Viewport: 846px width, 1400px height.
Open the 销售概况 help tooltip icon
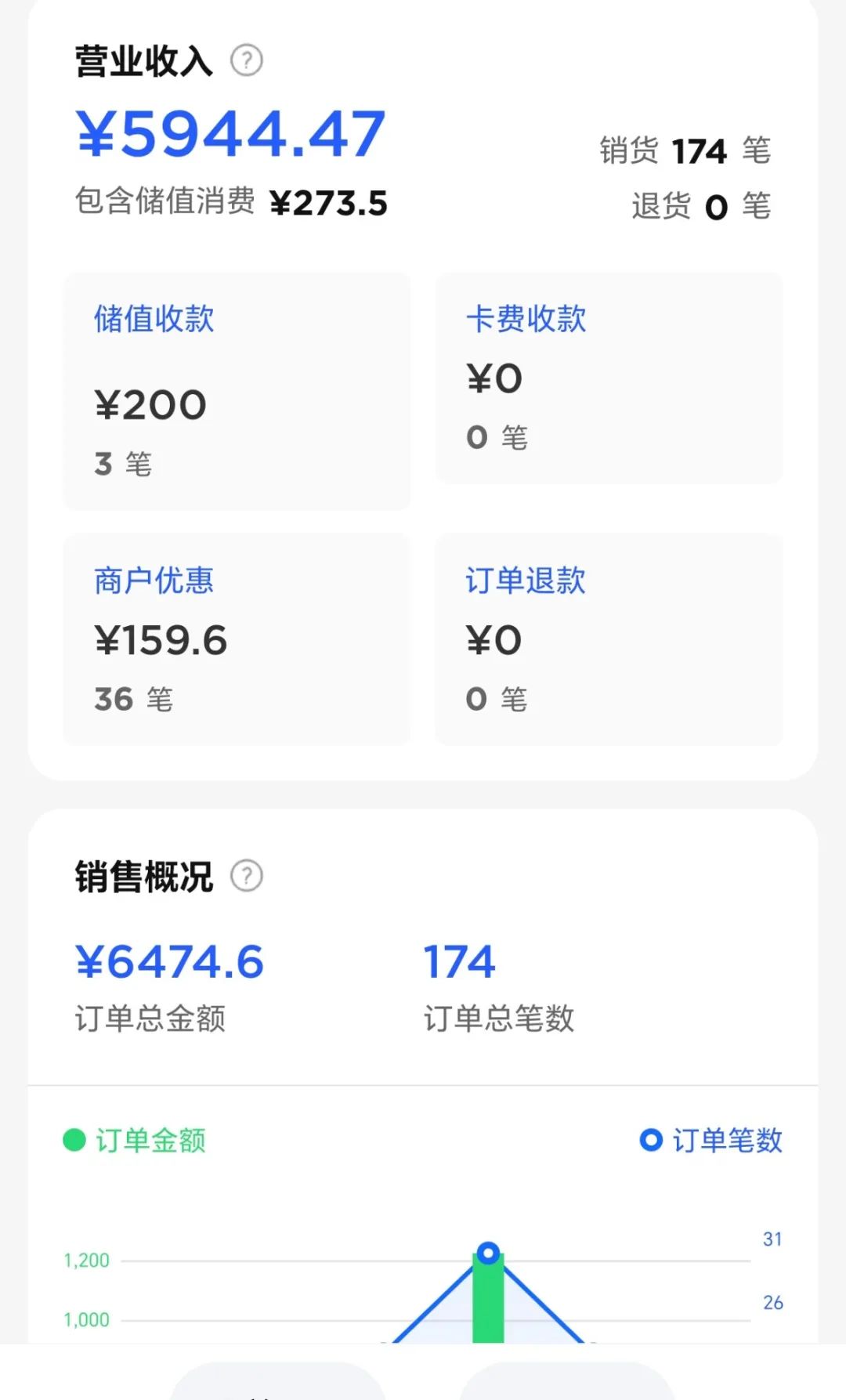pyautogui.click(x=247, y=877)
